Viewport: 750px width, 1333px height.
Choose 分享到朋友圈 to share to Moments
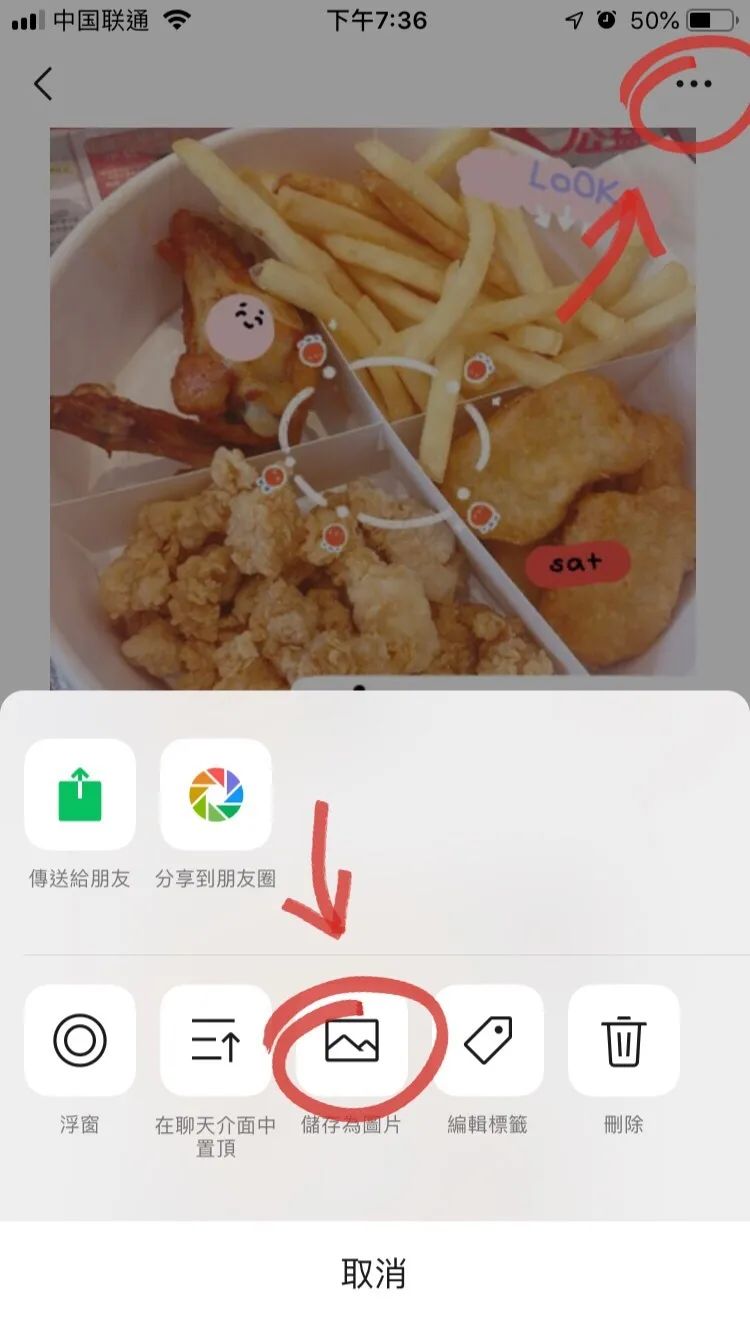(x=216, y=795)
